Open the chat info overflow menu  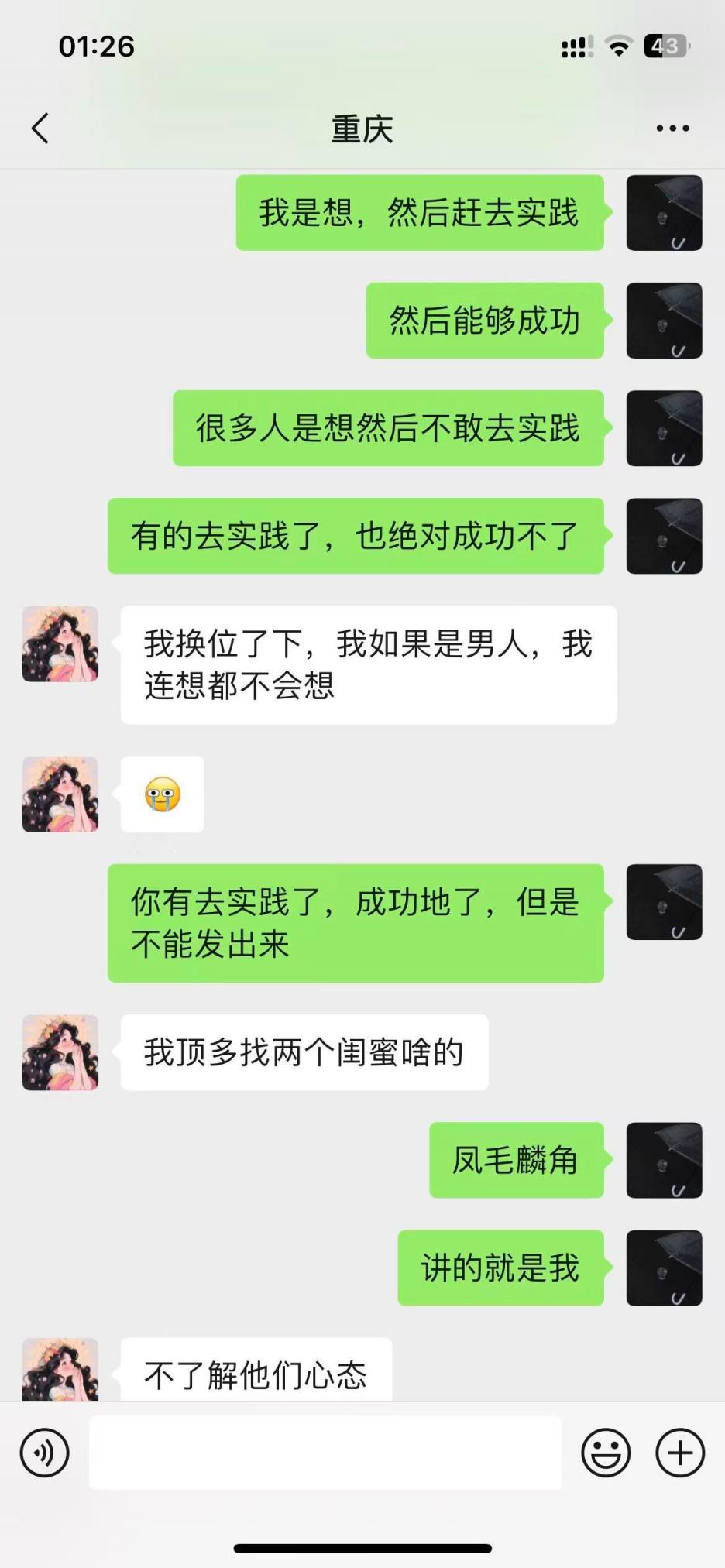coord(672,129)
